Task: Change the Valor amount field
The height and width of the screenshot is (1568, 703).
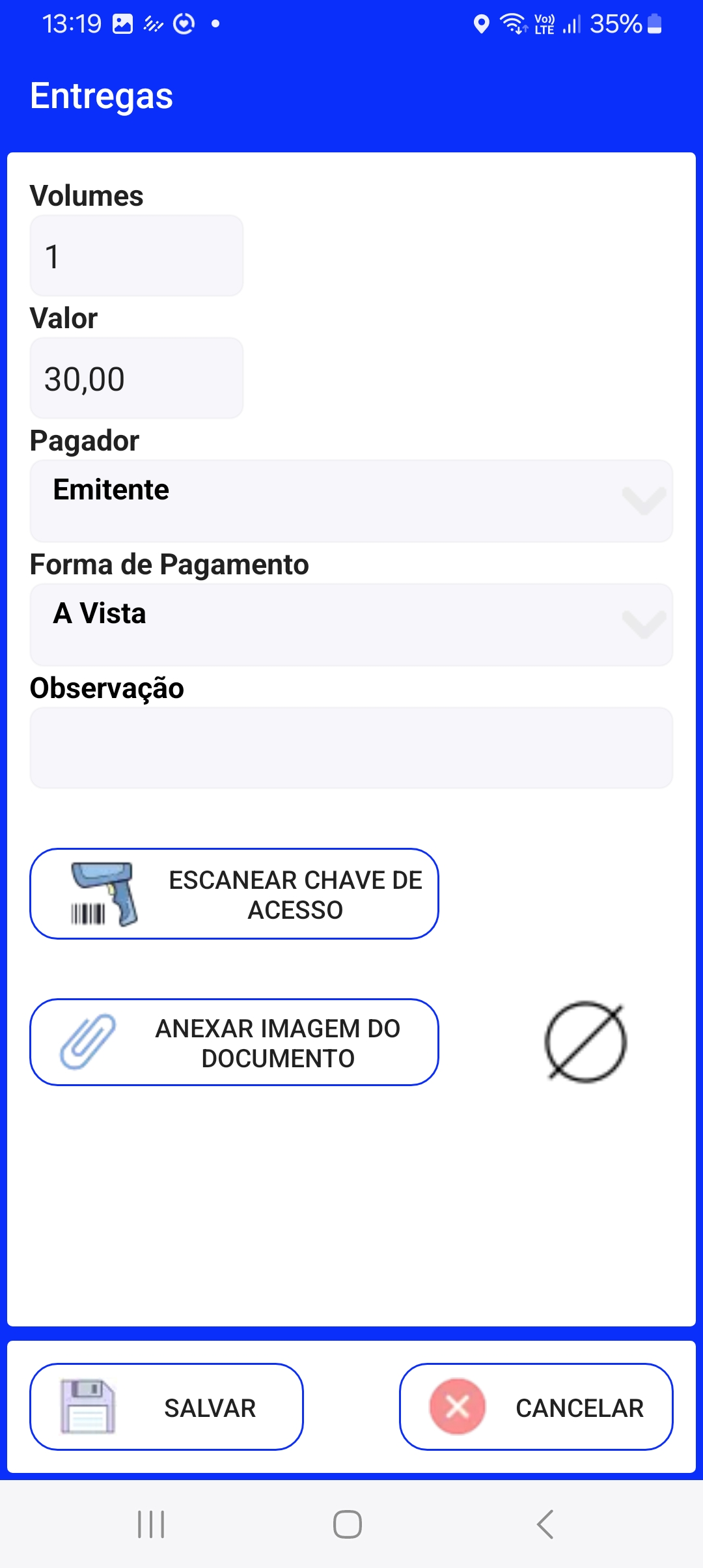Action: tap(137, 378)
